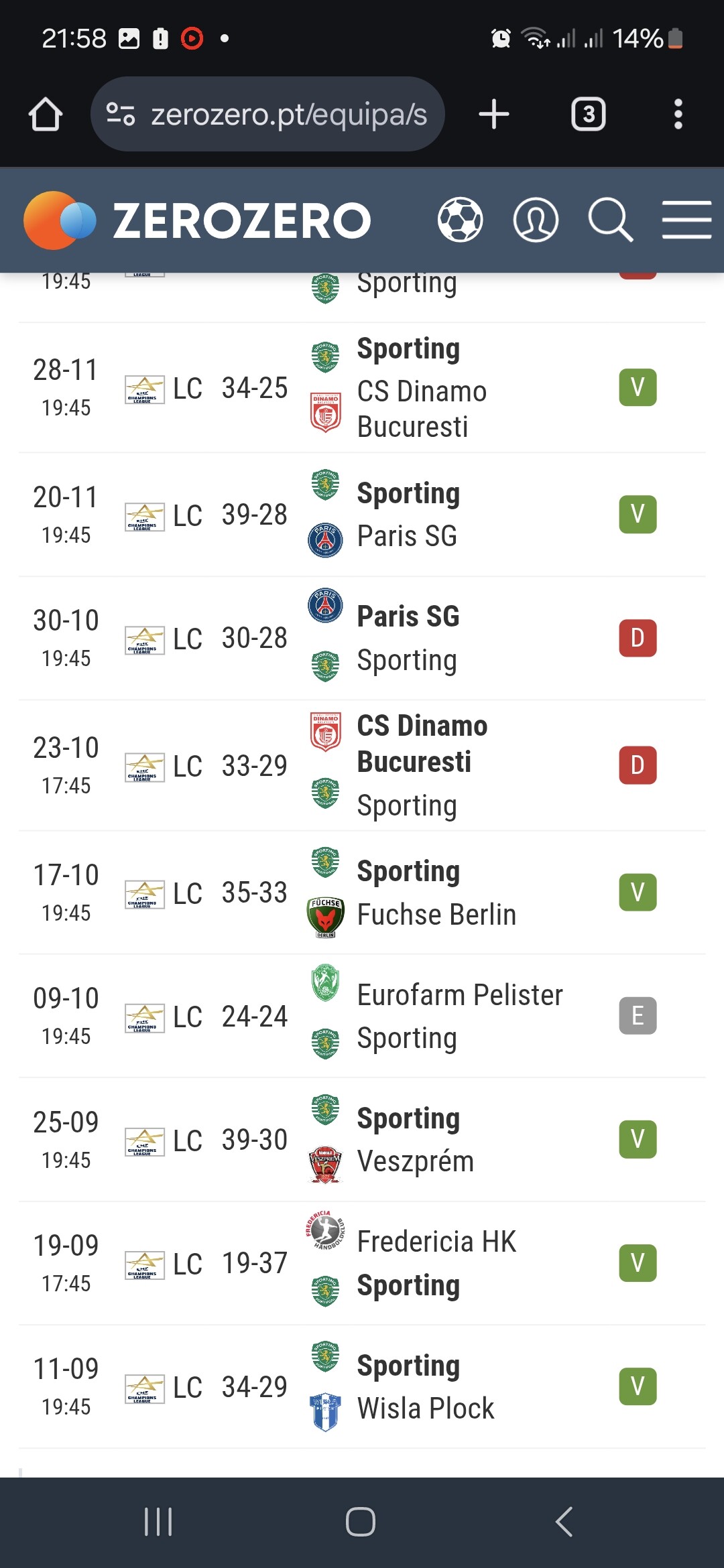This screenshot has width=724, height=1568.
Task: Go back with the system back button
Action: (564, 1522)
